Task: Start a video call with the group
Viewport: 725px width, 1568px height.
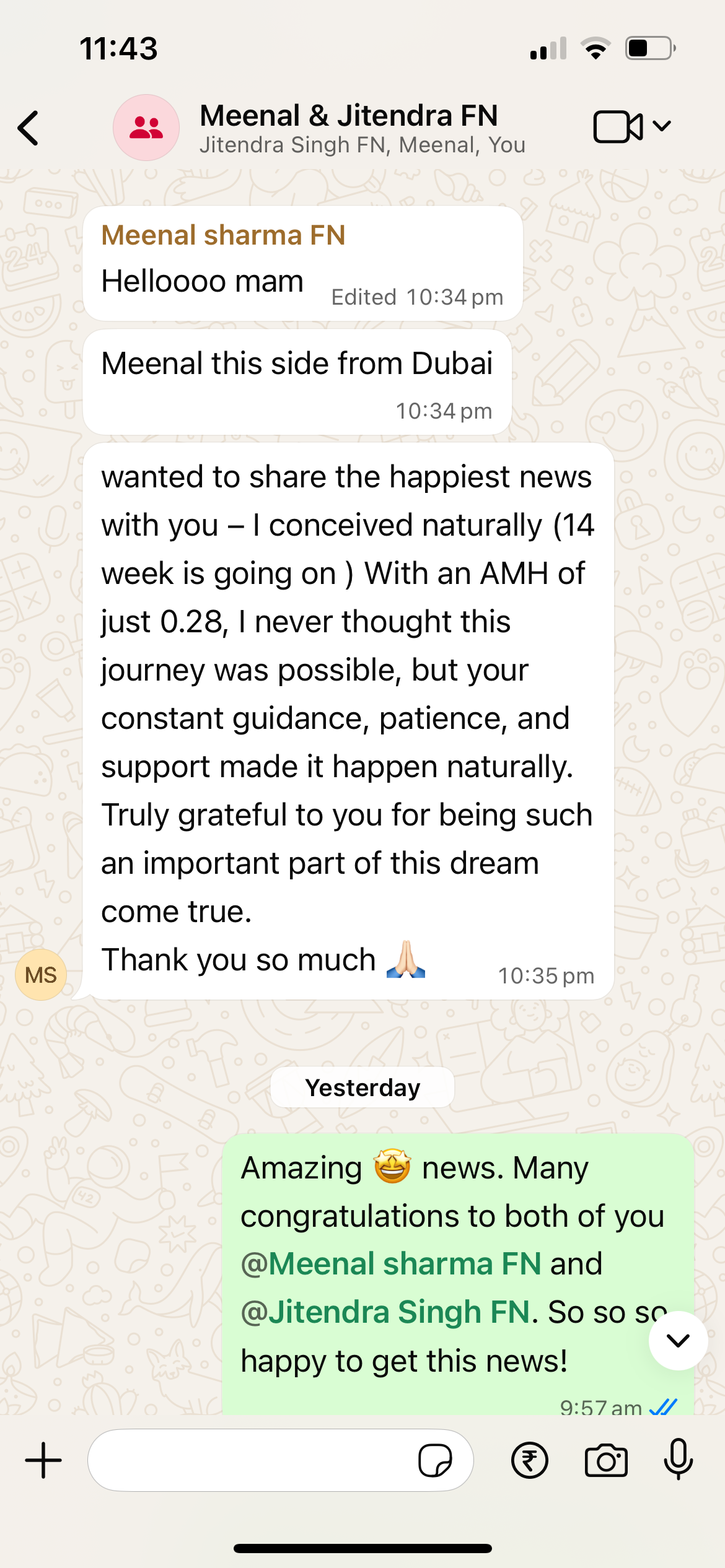Action: [618, 127]
